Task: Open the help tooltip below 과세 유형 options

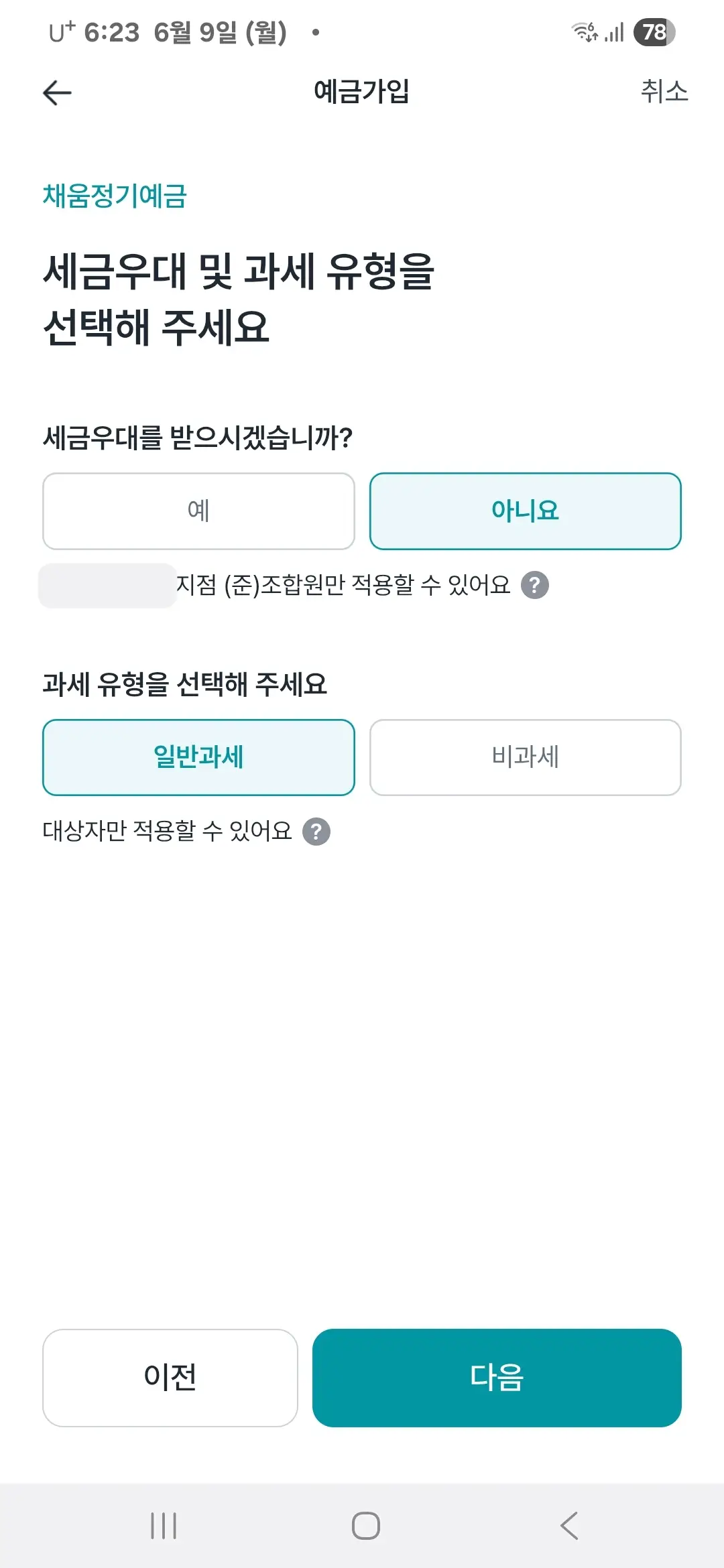Action: 318,832
